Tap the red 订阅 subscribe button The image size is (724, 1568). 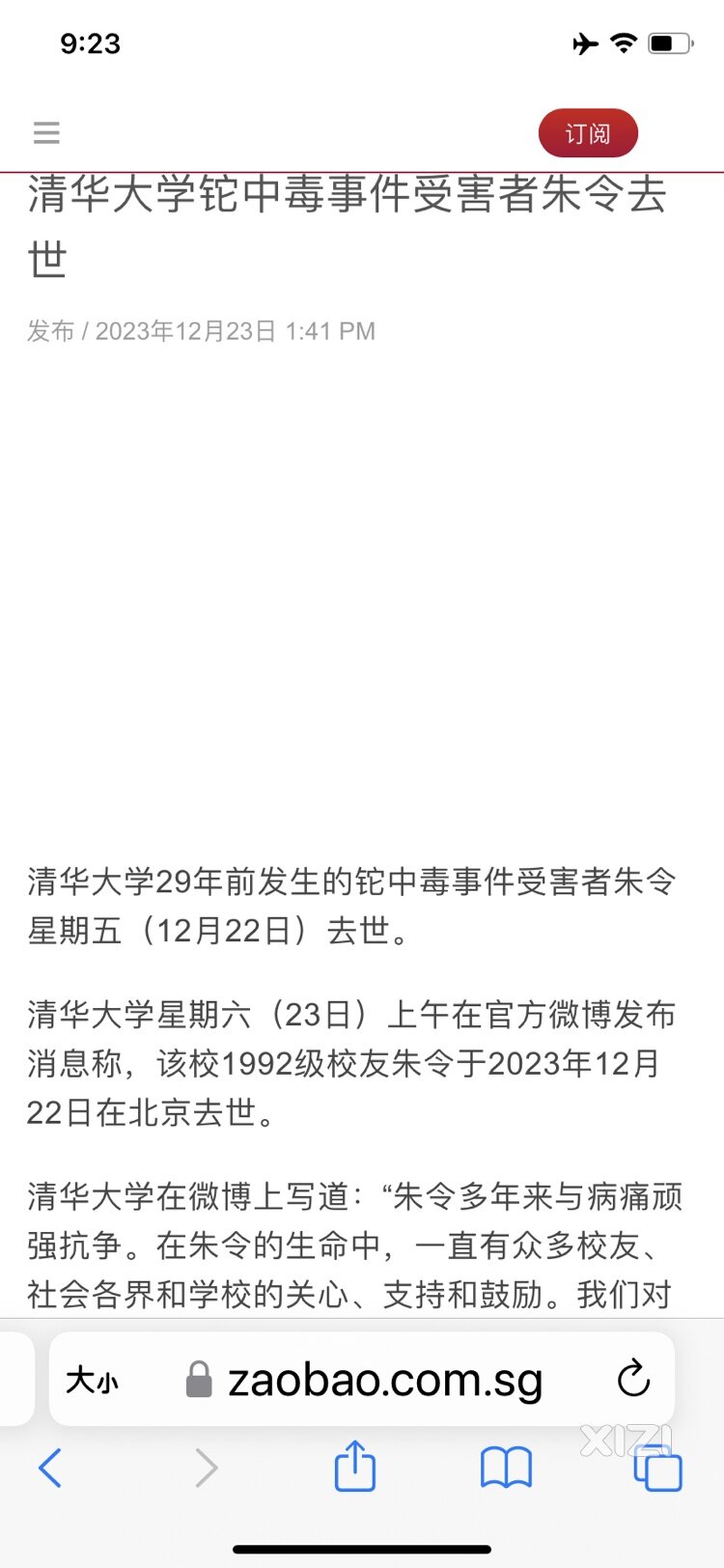click(x=588, y=133)
